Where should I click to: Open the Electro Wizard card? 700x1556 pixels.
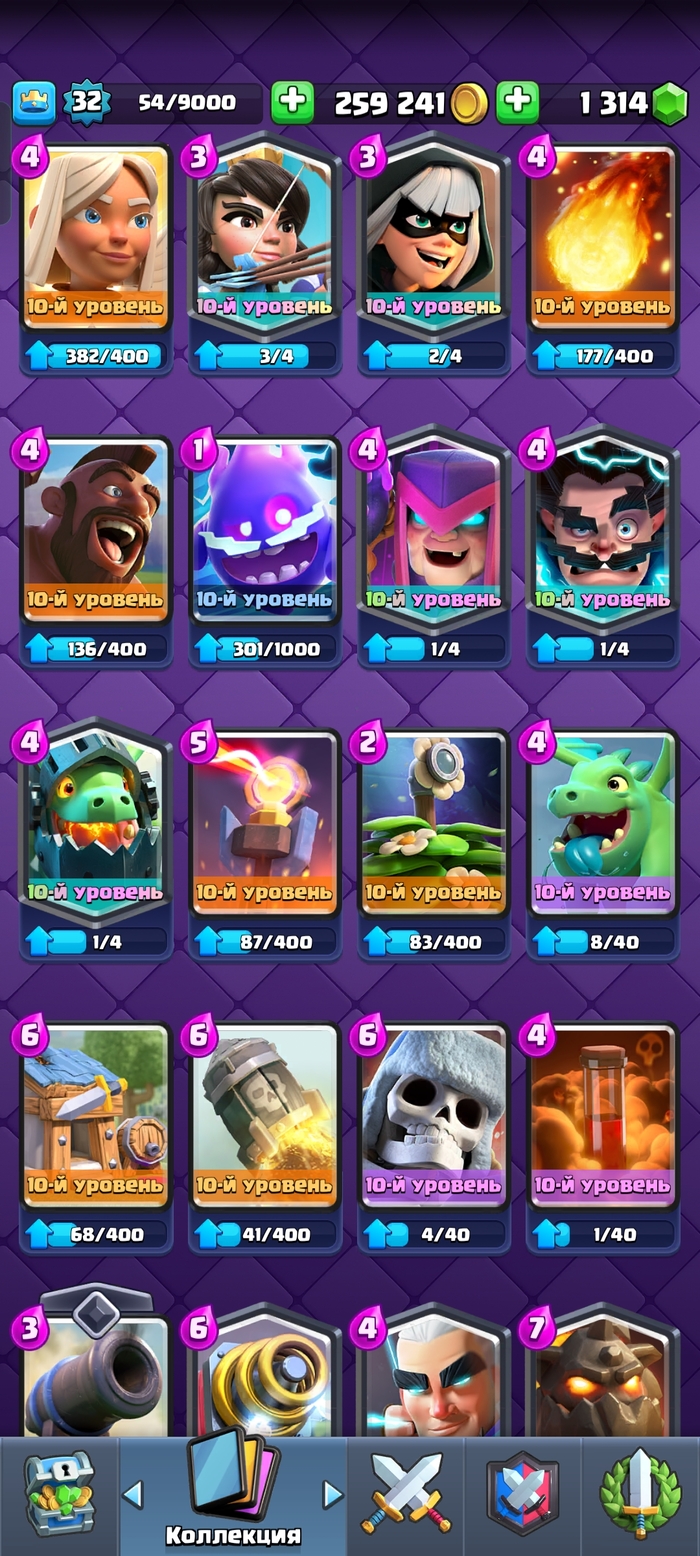[x=602, y=530]
